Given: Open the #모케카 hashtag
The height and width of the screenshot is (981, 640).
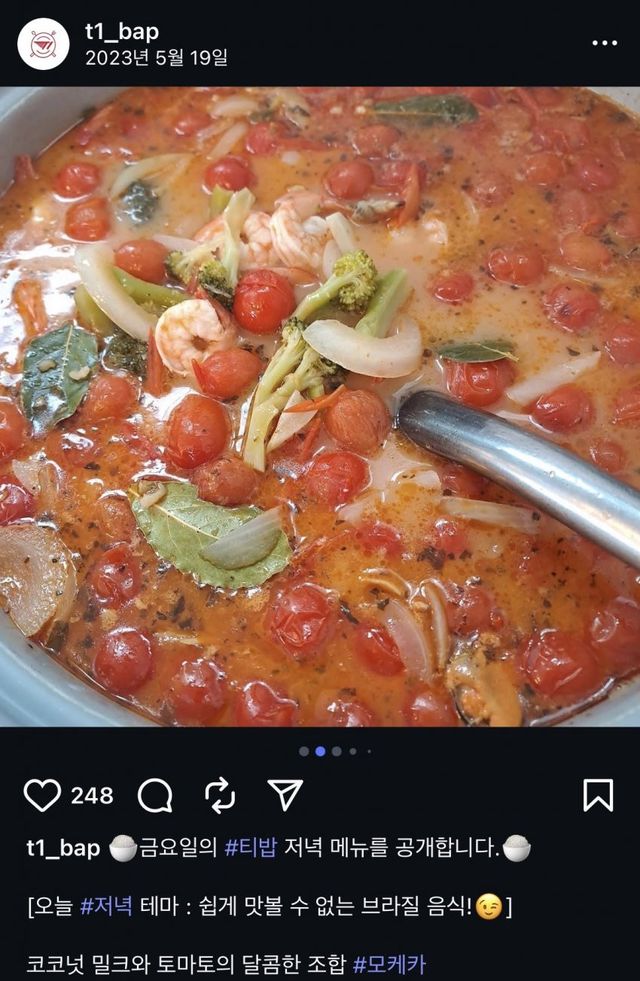Looking at the screenshot, I should coord(389,965).
